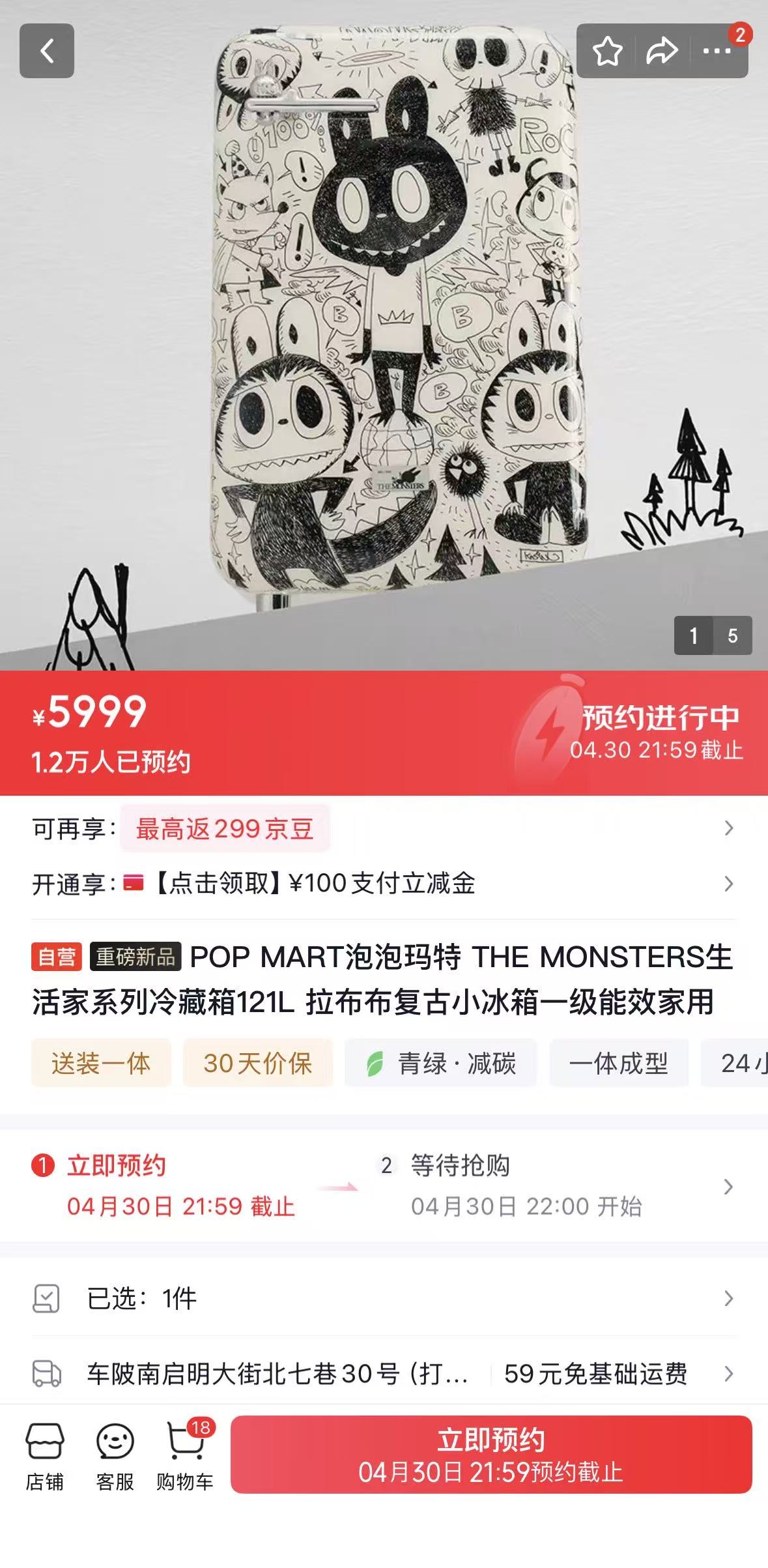Open the three-dot overflow menu
This screenshot has width=768, height=1568.
click(x=717, y=51)
